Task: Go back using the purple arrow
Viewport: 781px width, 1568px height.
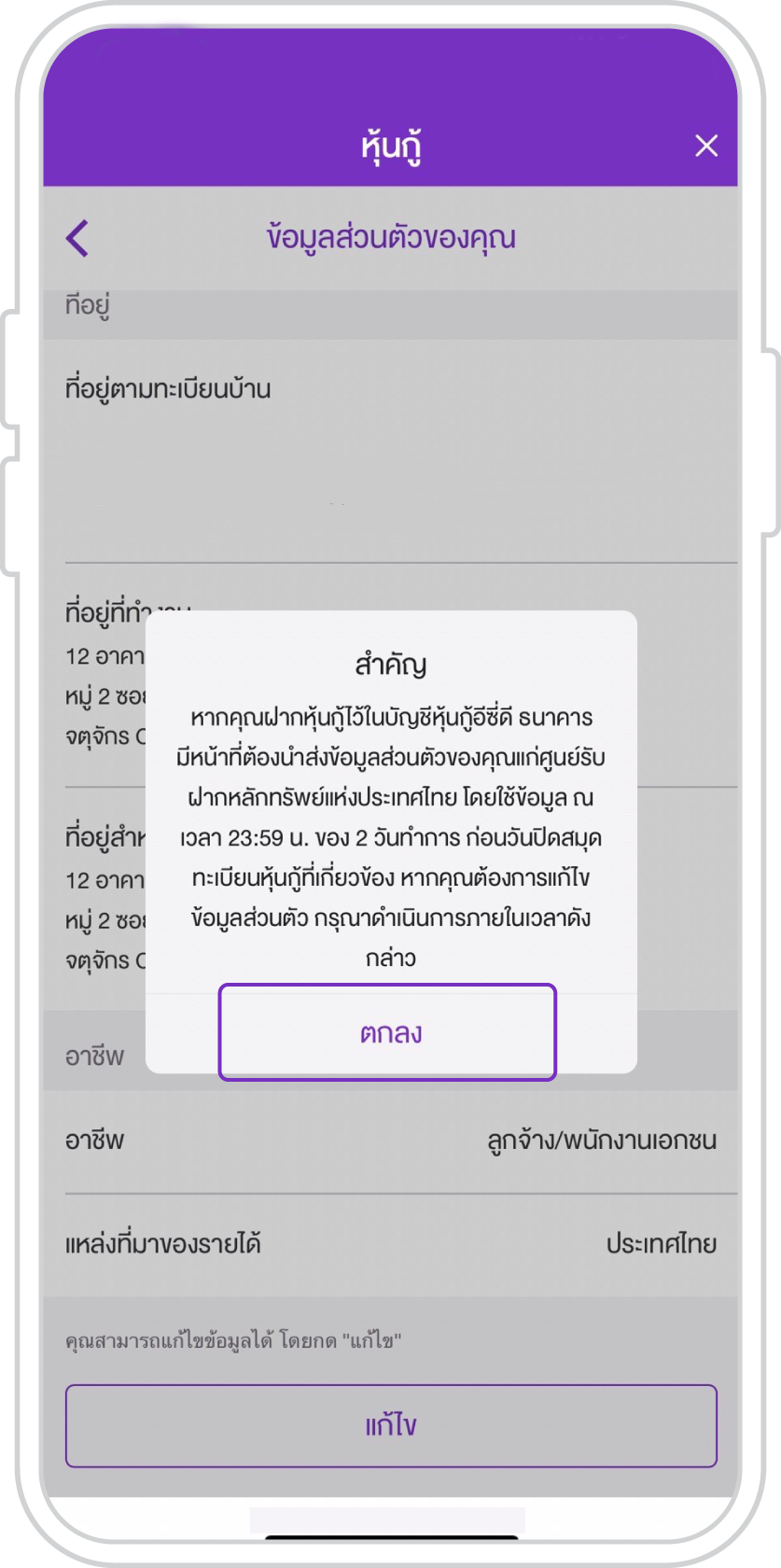Action: point(77,238)
